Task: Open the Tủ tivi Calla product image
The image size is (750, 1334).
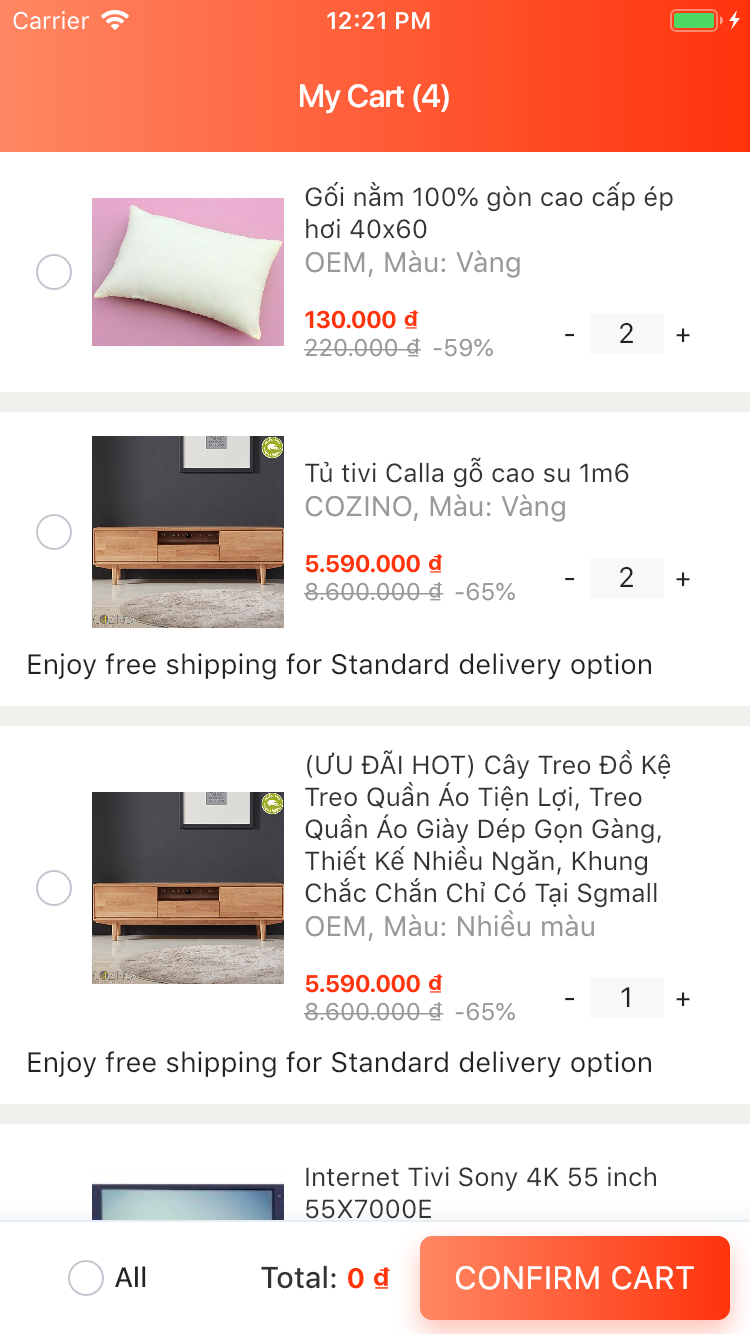Action: click(x=188, y=532)
